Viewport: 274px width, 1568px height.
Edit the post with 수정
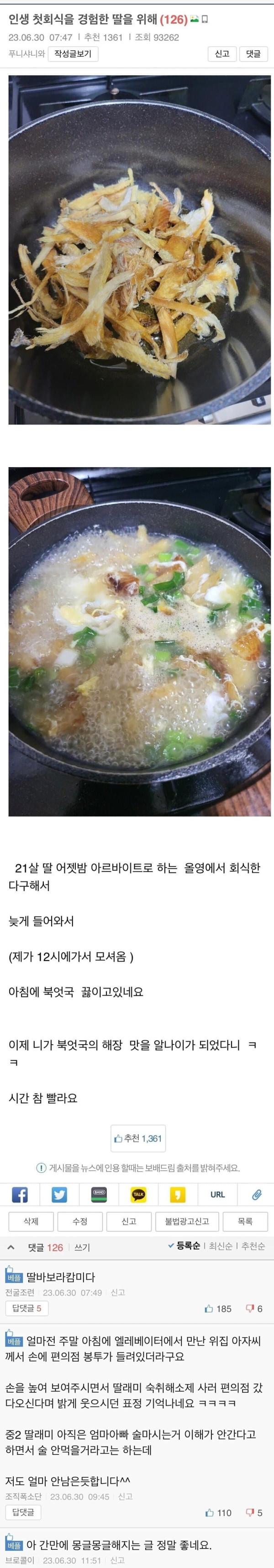click(80, 1221)
